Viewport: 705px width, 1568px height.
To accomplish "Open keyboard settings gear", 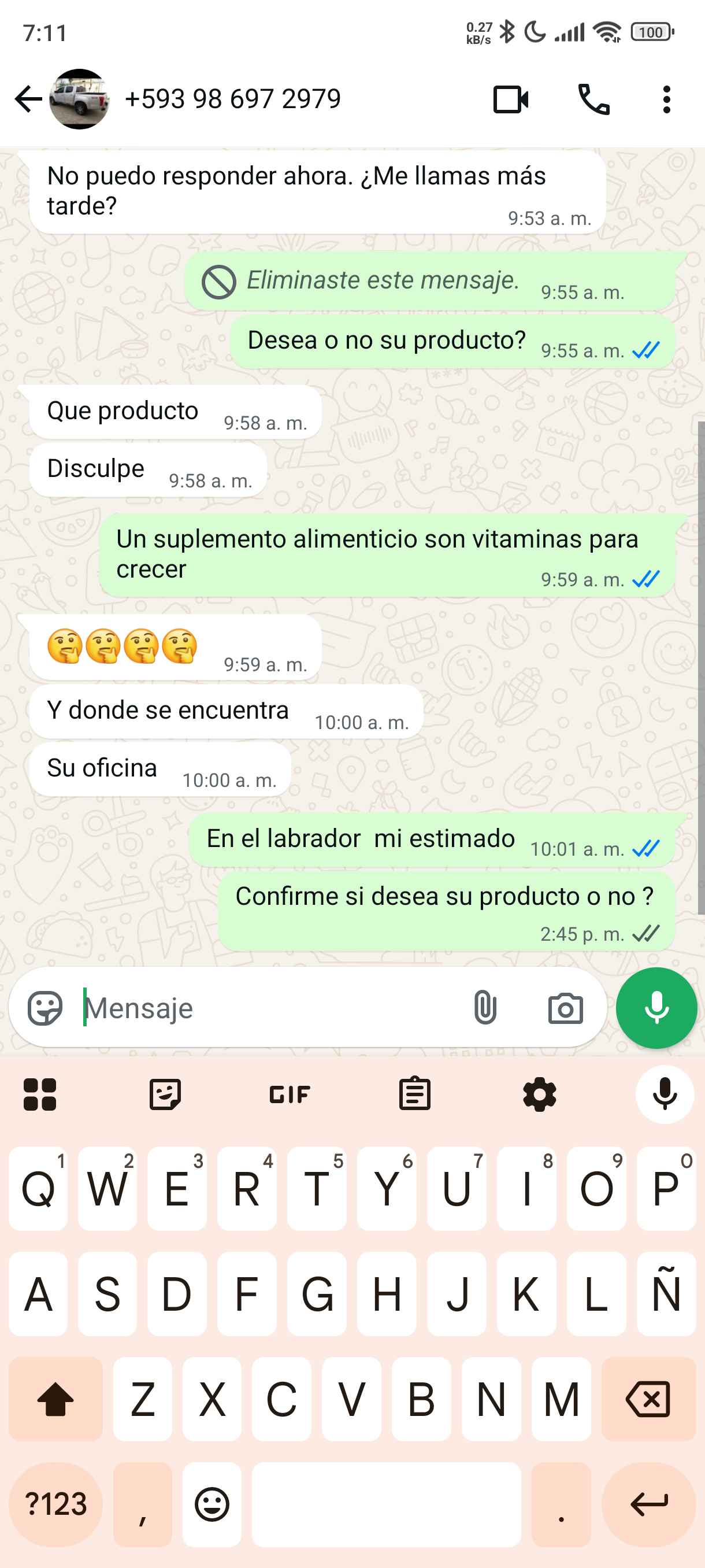I will (540, 1094).
